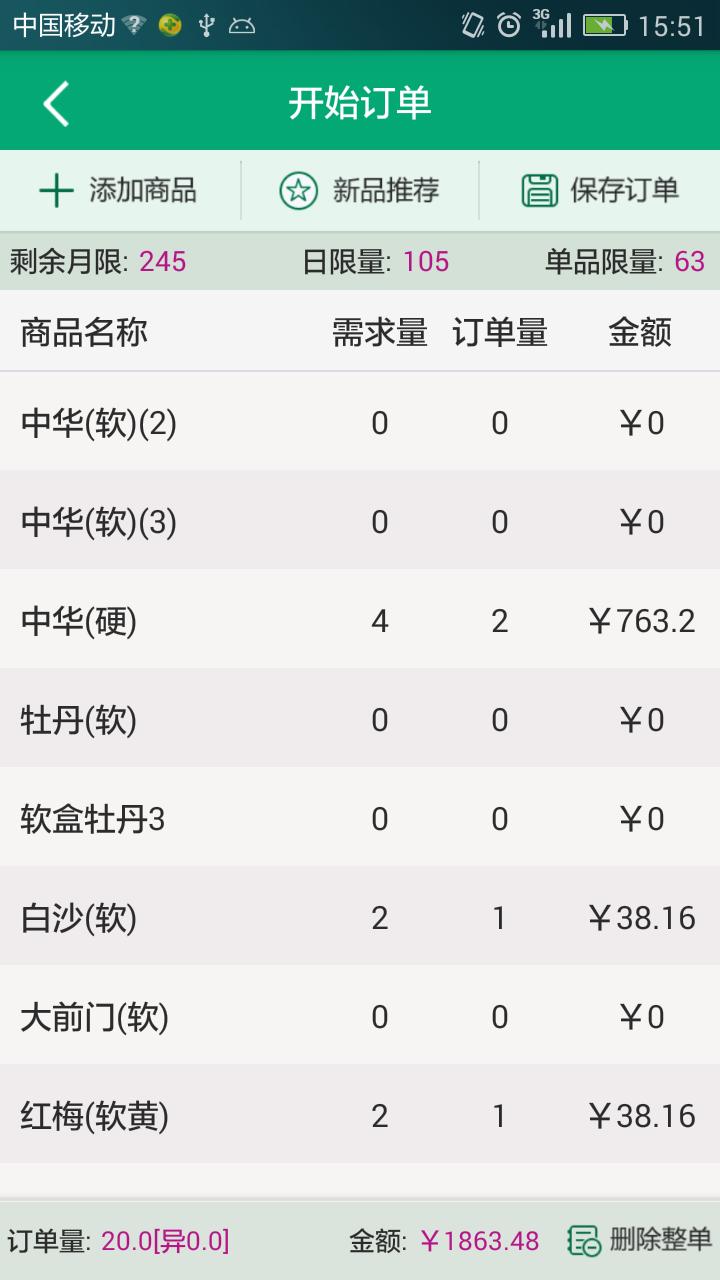Open the 软盒牡丹3 item row
Screen dimensions: 720x1280
click(360, 819)
